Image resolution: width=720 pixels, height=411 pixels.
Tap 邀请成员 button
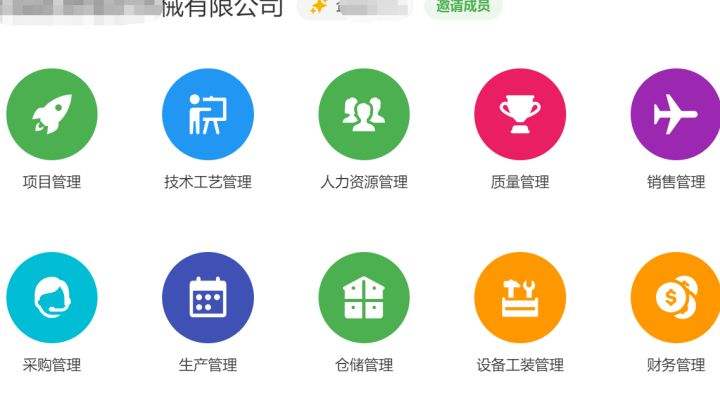[x=463, y=7]
